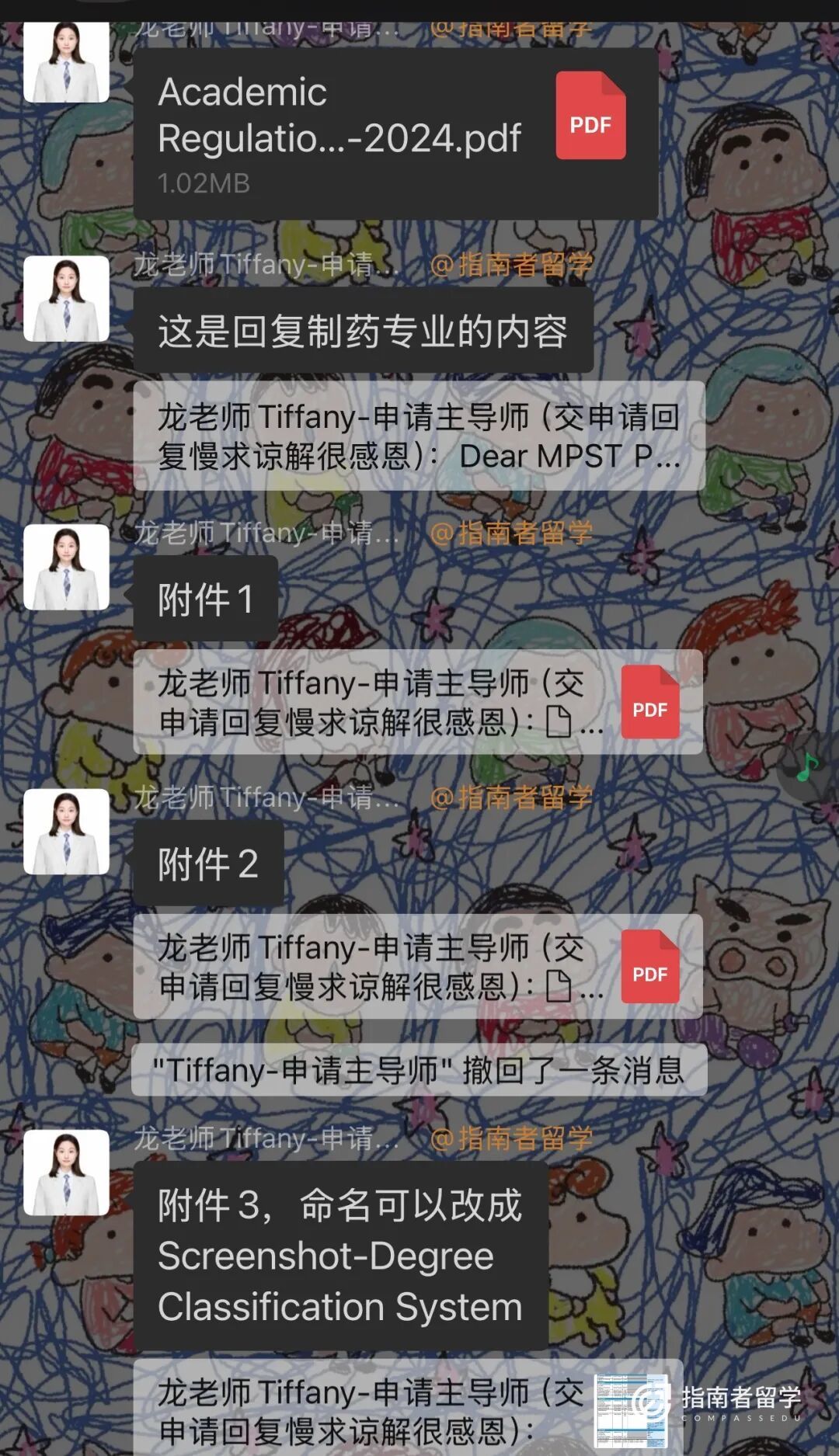
Task: Tap the floating music note icon
Action: click(808, 767)
